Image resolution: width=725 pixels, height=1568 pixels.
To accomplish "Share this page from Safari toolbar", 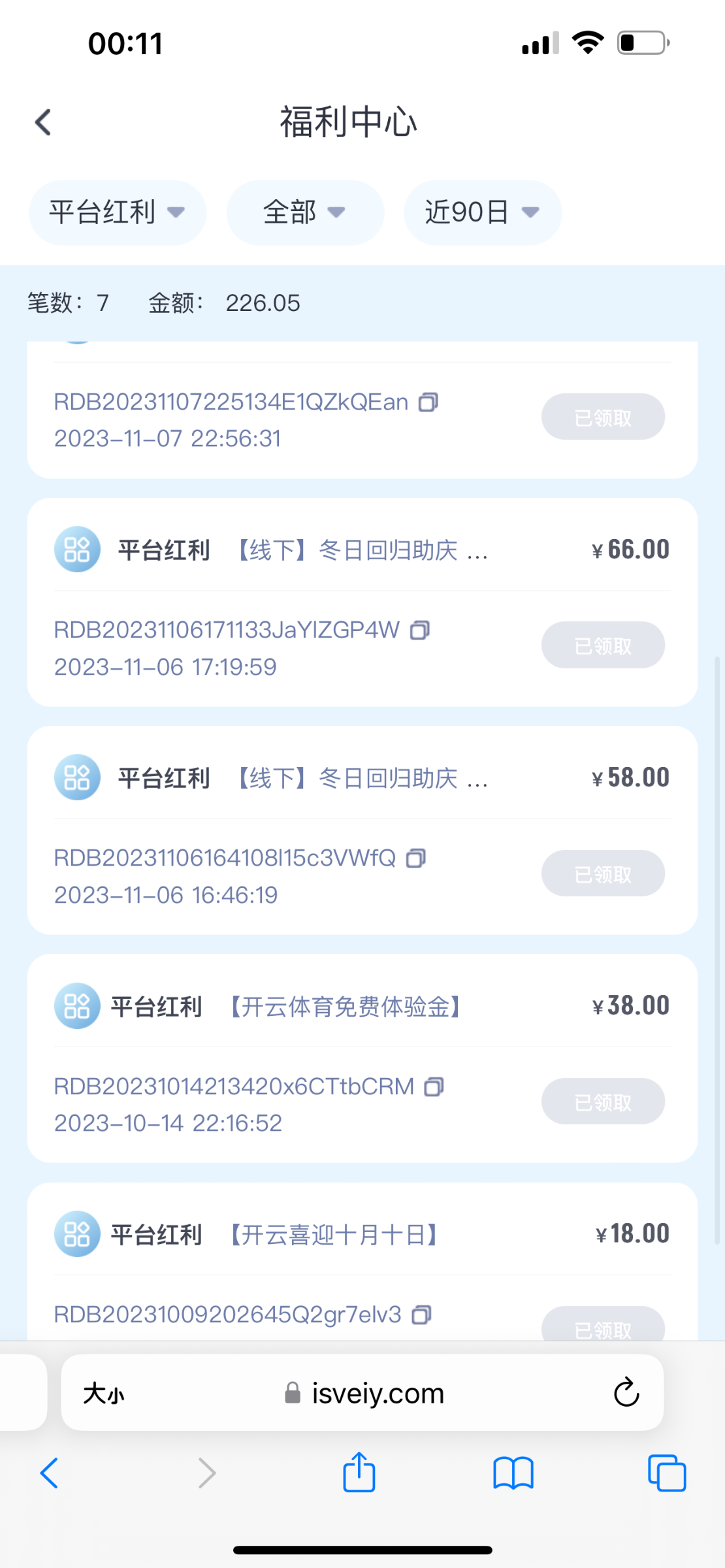I will (359, 1473).
